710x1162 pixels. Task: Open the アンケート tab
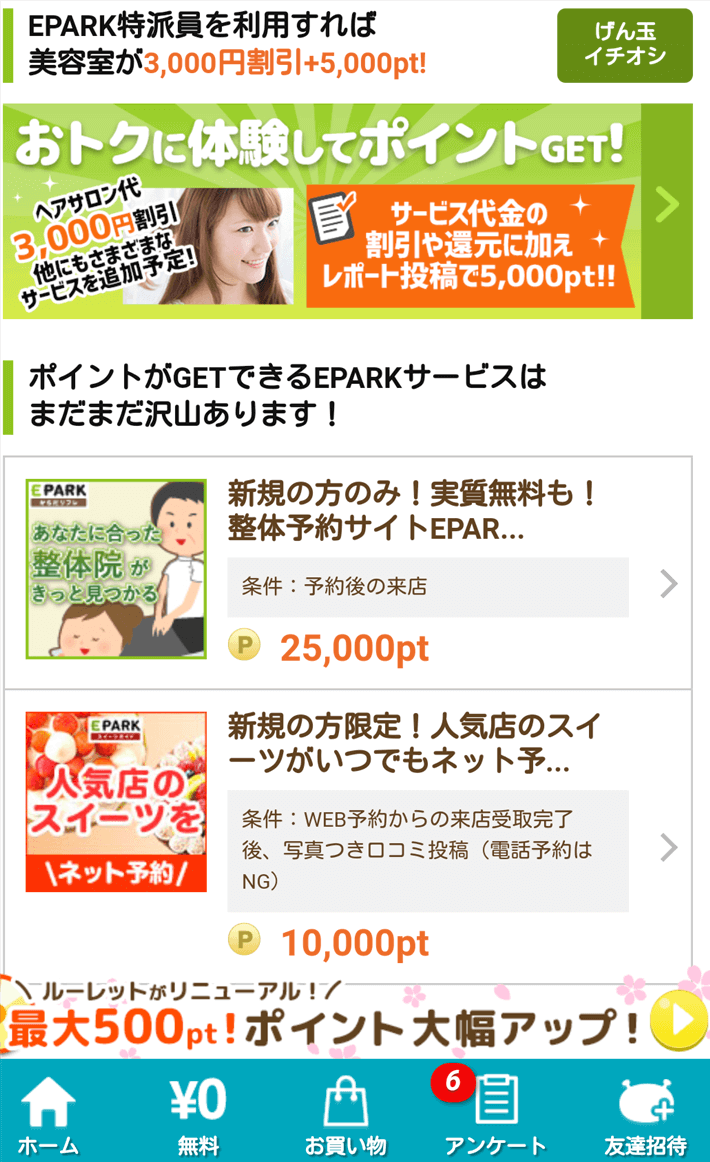[x=495, y=1112]
